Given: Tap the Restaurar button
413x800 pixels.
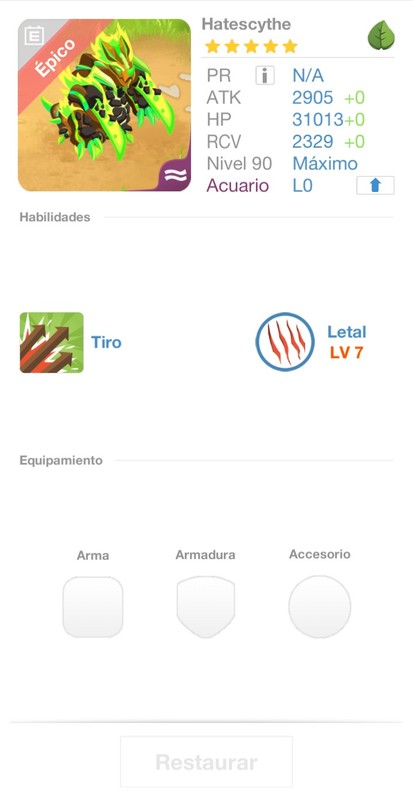Looking at the screenshot, I should [x=206, y=762].
